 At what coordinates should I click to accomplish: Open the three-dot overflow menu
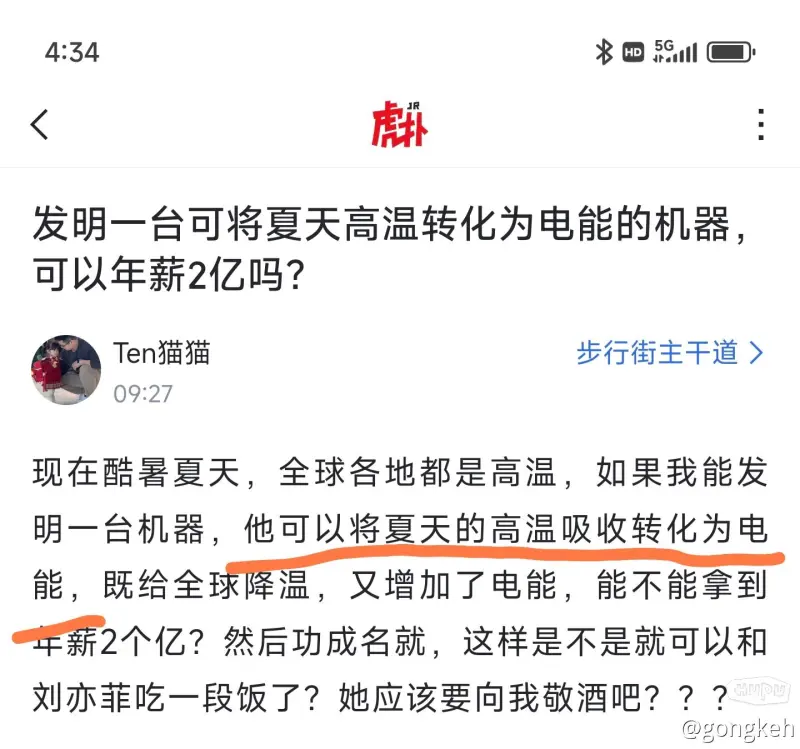(761, 125)
